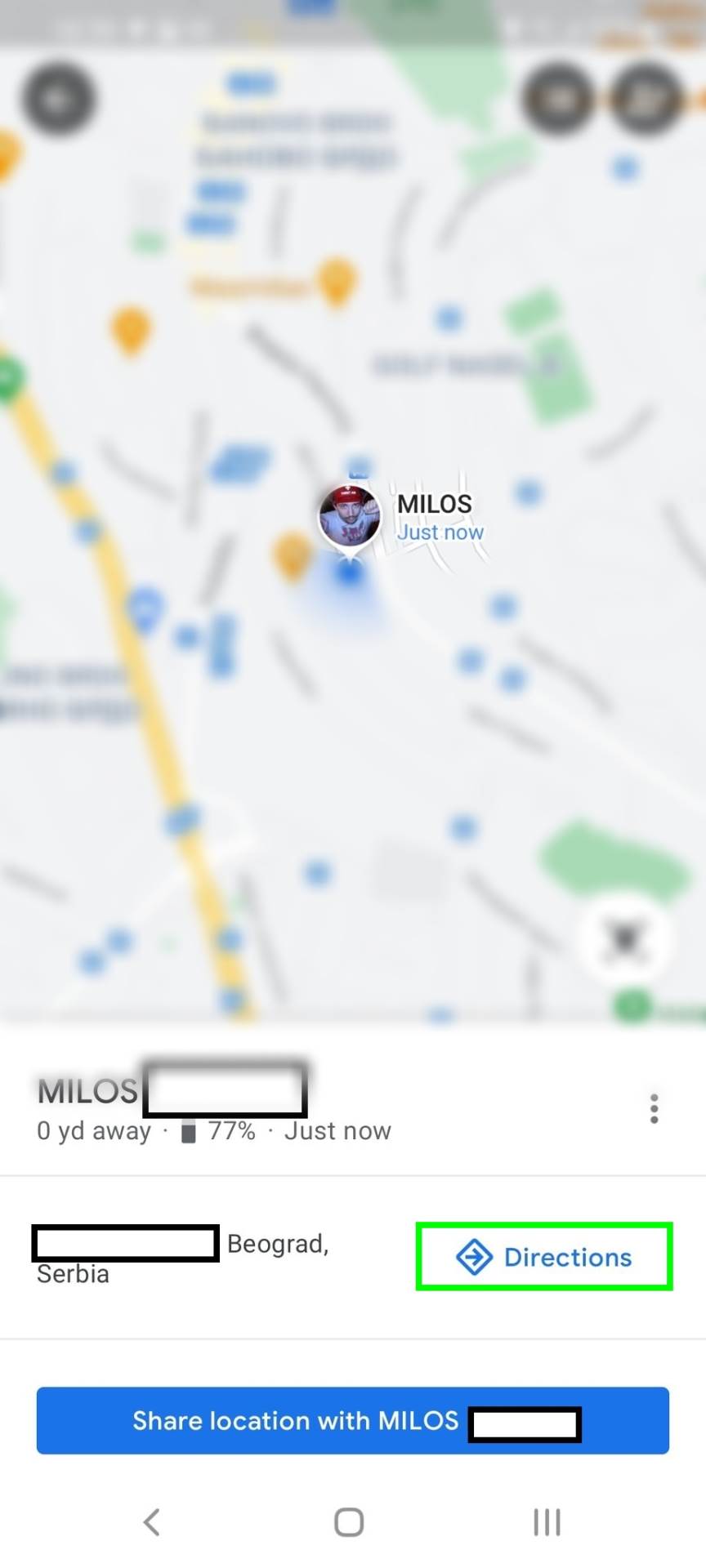Tap the location sharing status for MILOS
This screenshot has height=1568, width=706.
point(337,1130)
